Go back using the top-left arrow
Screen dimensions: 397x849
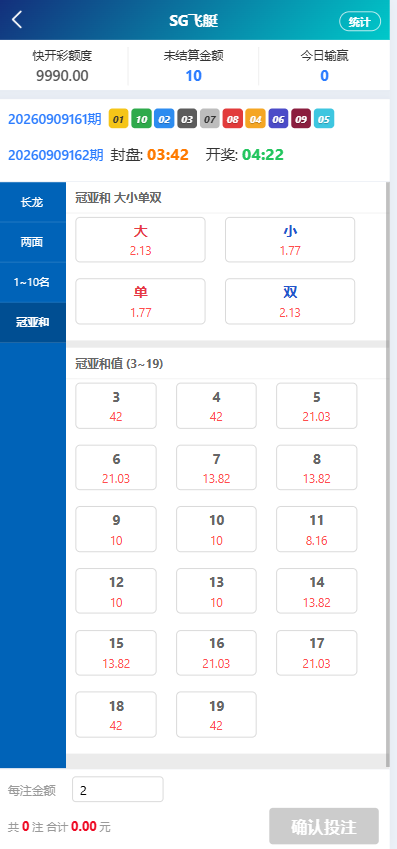[x=17, y=20]
